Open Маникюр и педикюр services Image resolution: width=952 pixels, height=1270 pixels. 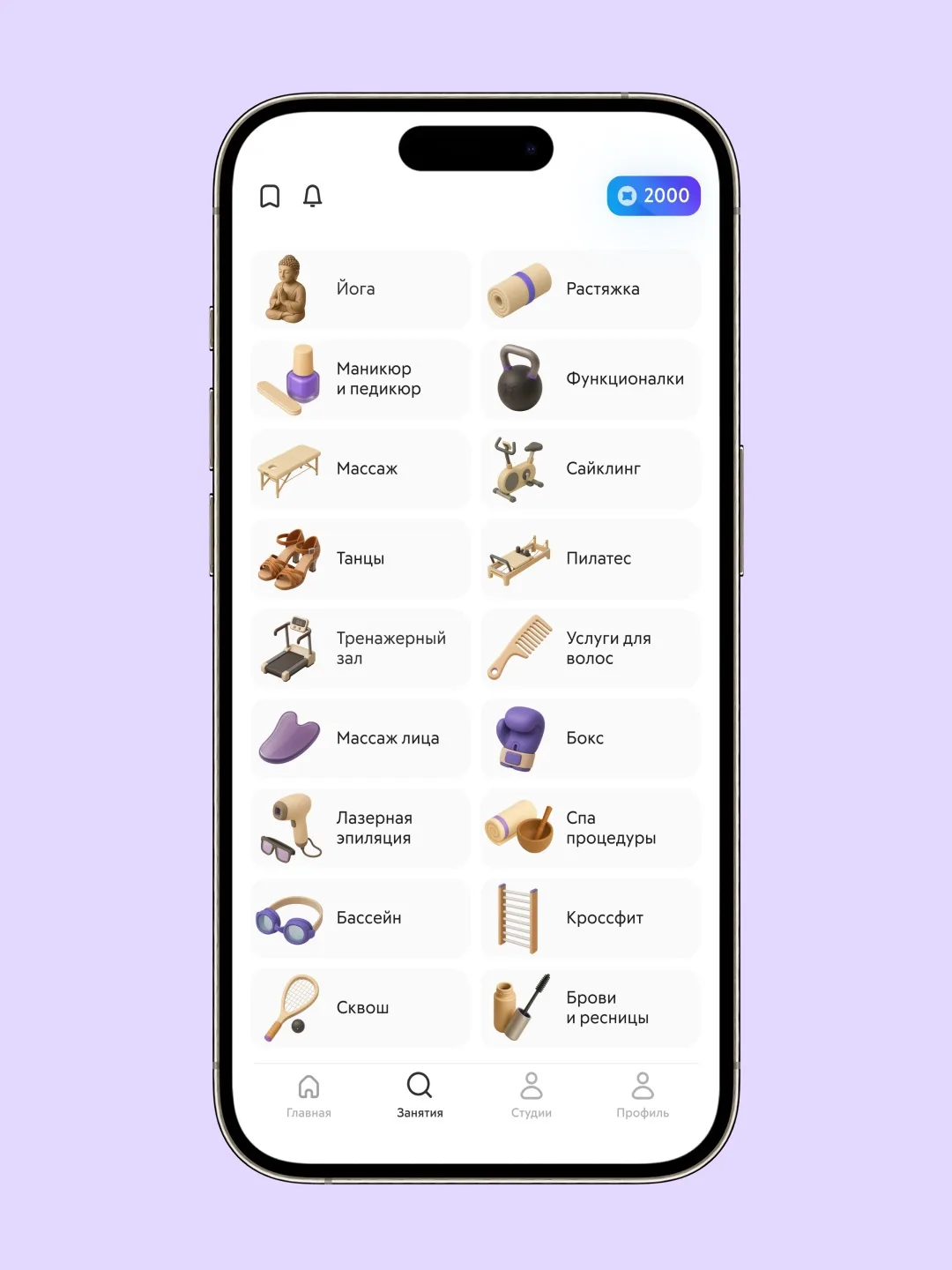tap(361, 379)
